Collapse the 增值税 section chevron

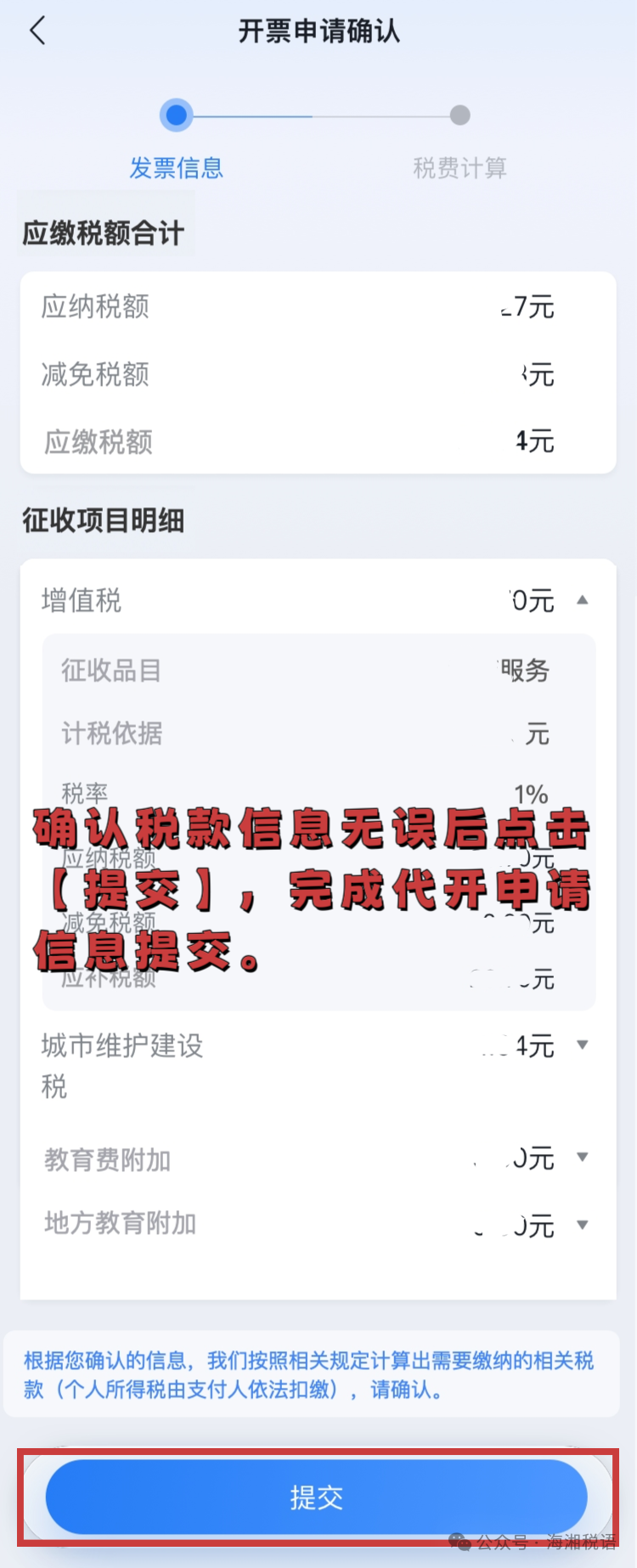click(583, 599)
